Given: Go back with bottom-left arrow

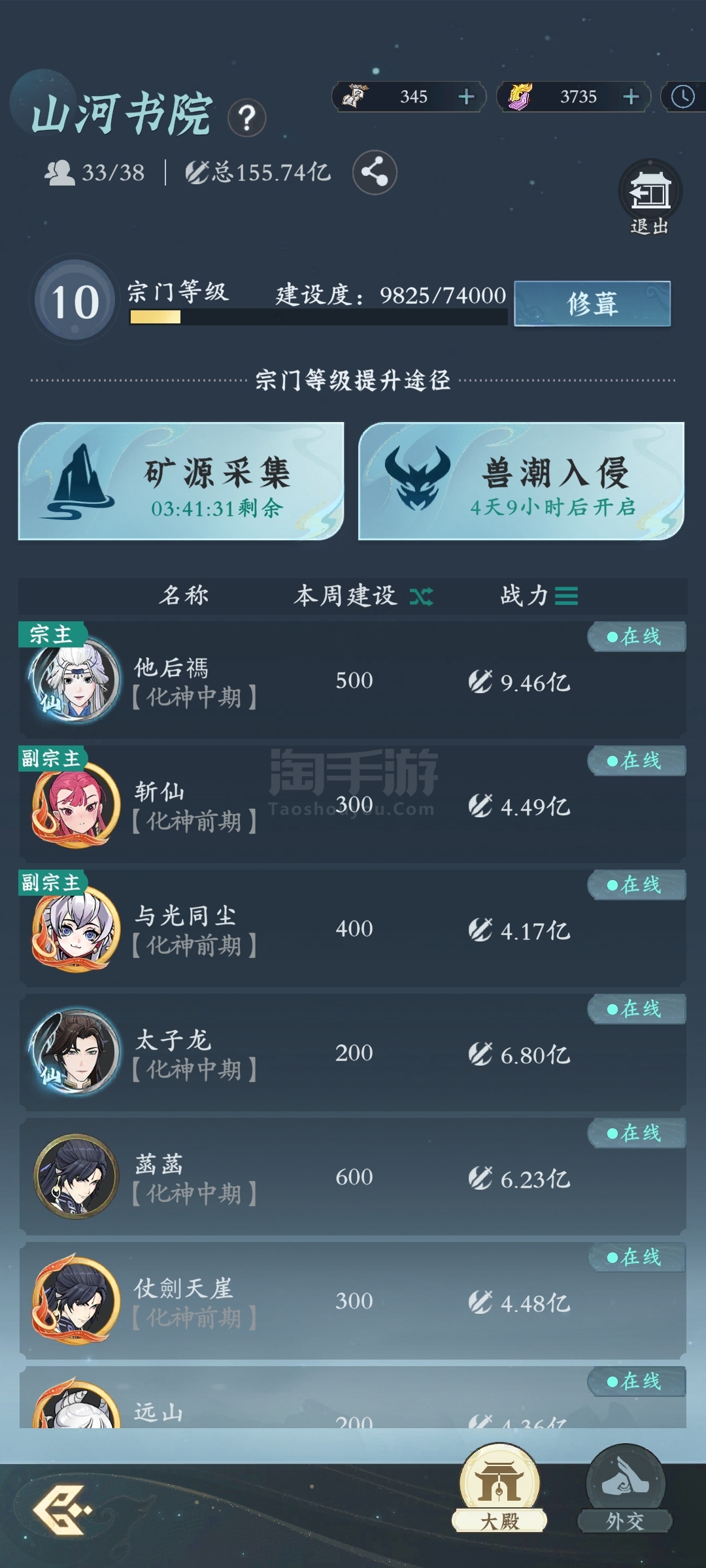Looking at the screenshot, I should click(x=62, y=1509).
